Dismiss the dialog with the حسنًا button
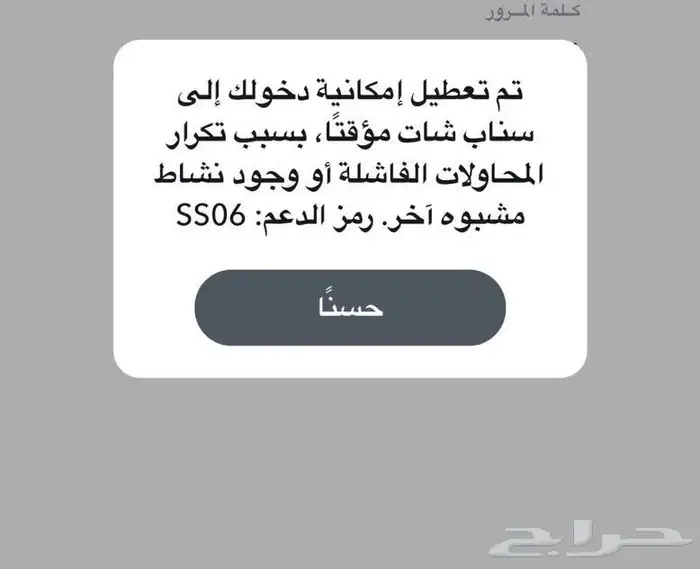The width and height of the screenshot is (700, 569). click(x=349, y=307)
